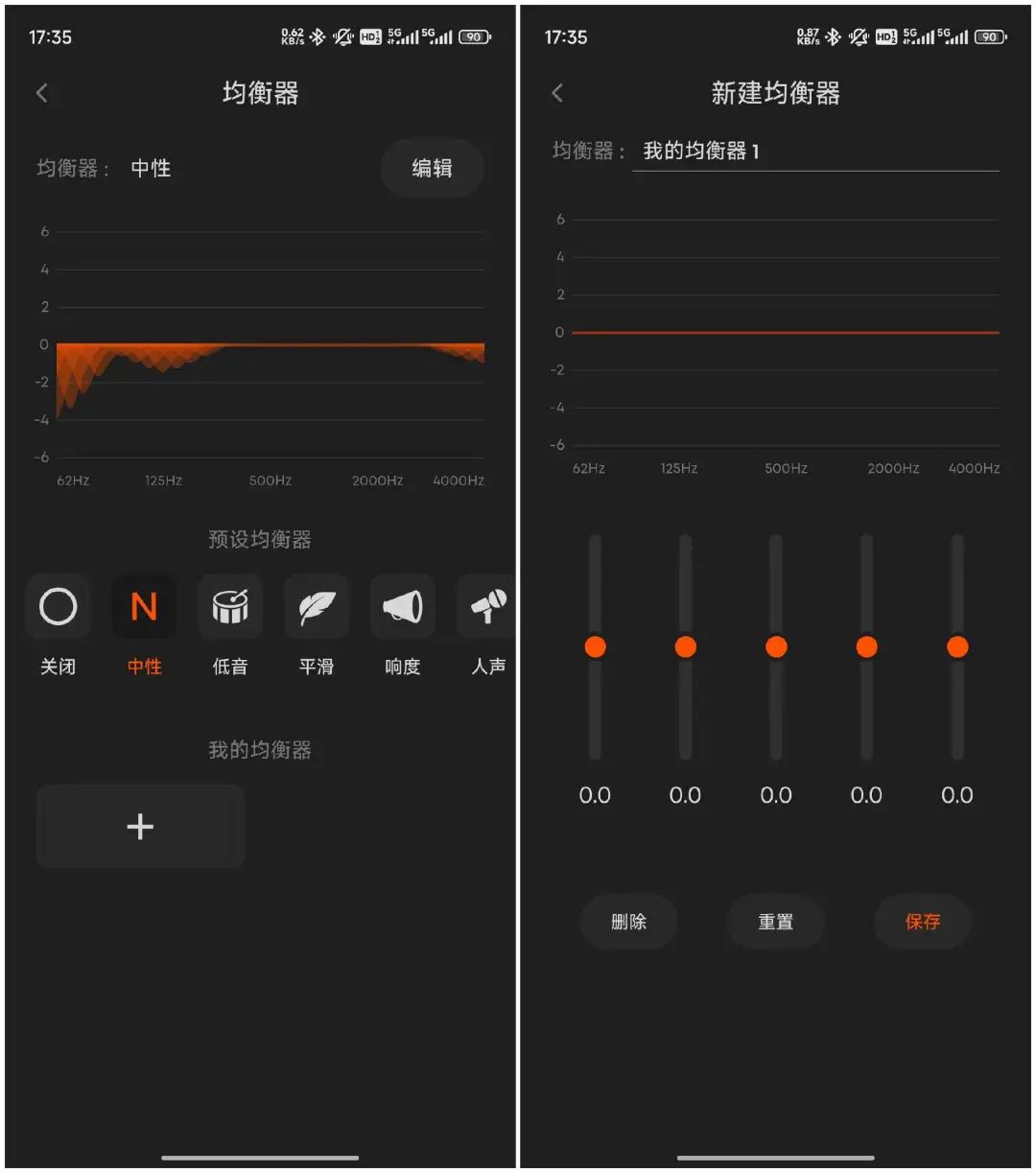The image size is (1036, 1173).
Task: Reset the bands with 重置
Action: tap(776, 922)
